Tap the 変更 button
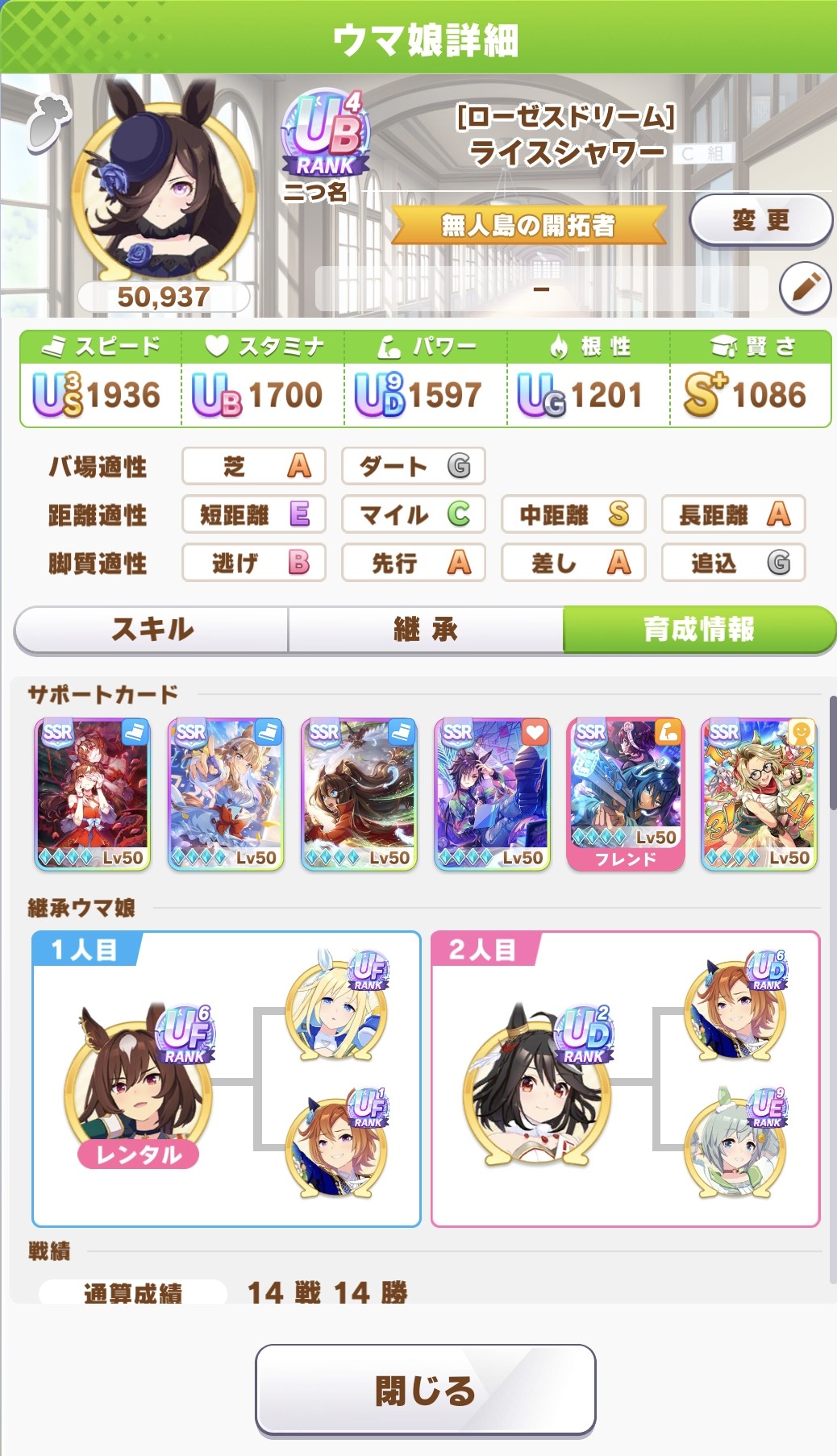The height and width of the screenshot is (1456, 837). coord(760,219)
